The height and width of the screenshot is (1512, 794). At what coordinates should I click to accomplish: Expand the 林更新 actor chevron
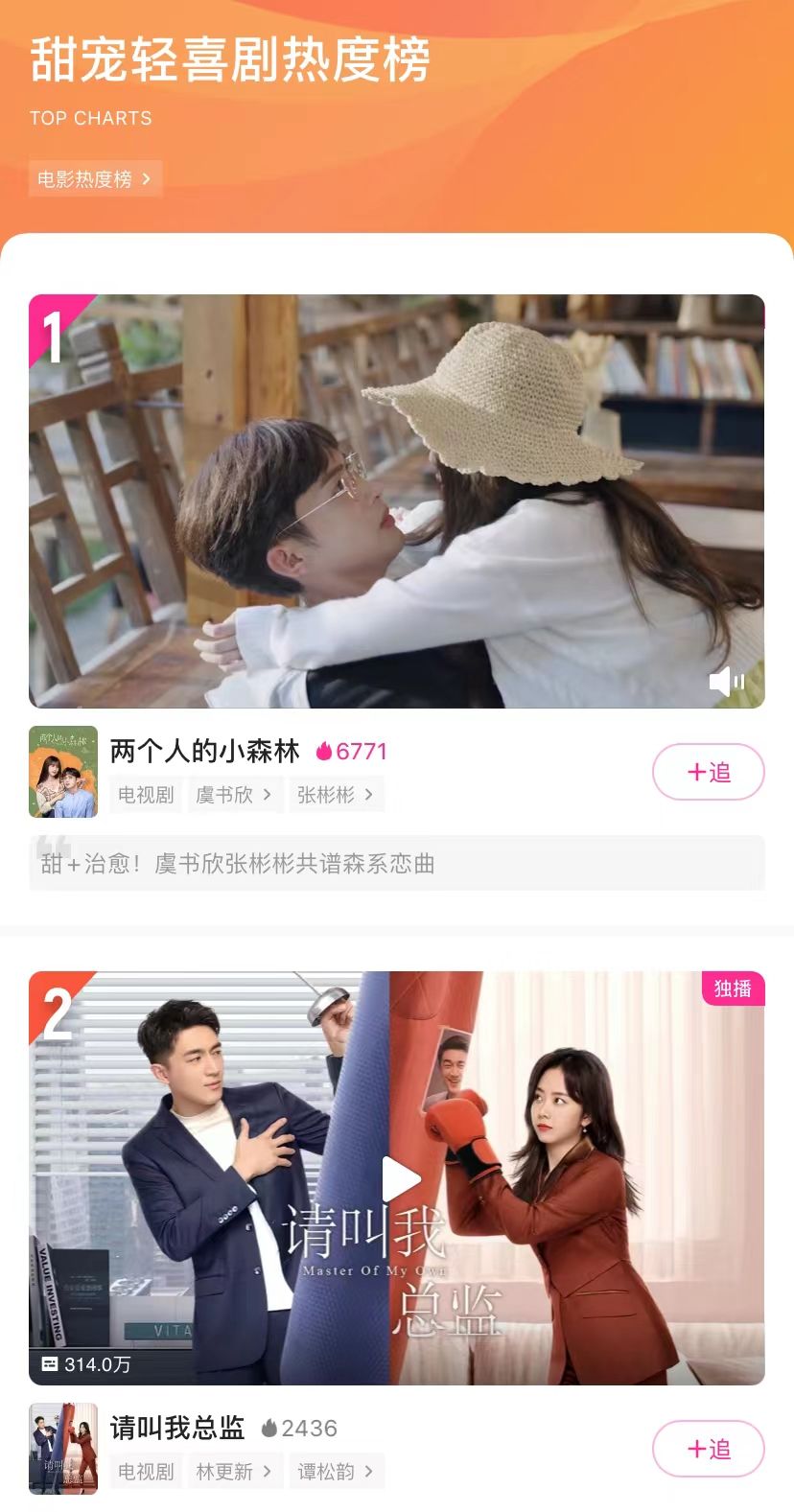pyautogui.click(x=267, y=1472)
